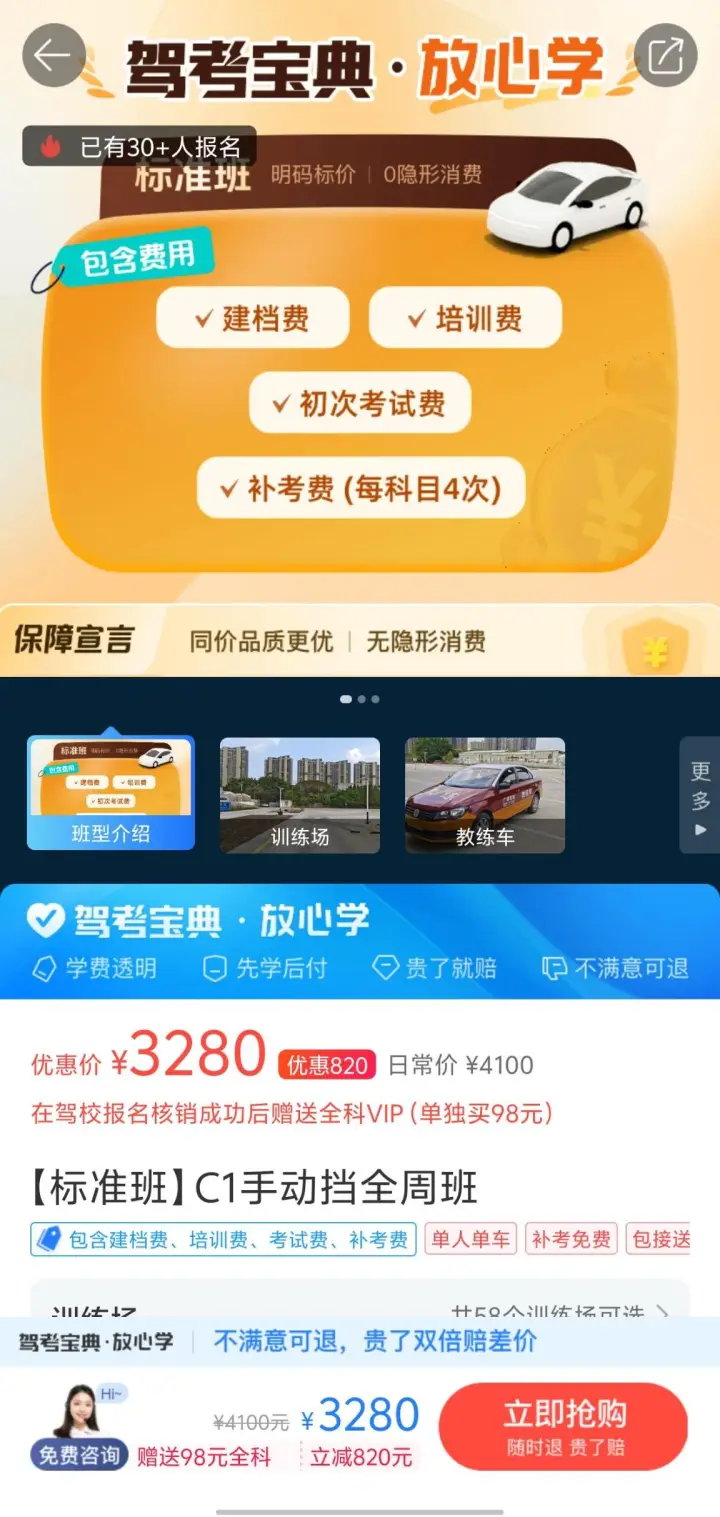
Task: Select the 班型介绍 thumbnail
Action: 111,793
